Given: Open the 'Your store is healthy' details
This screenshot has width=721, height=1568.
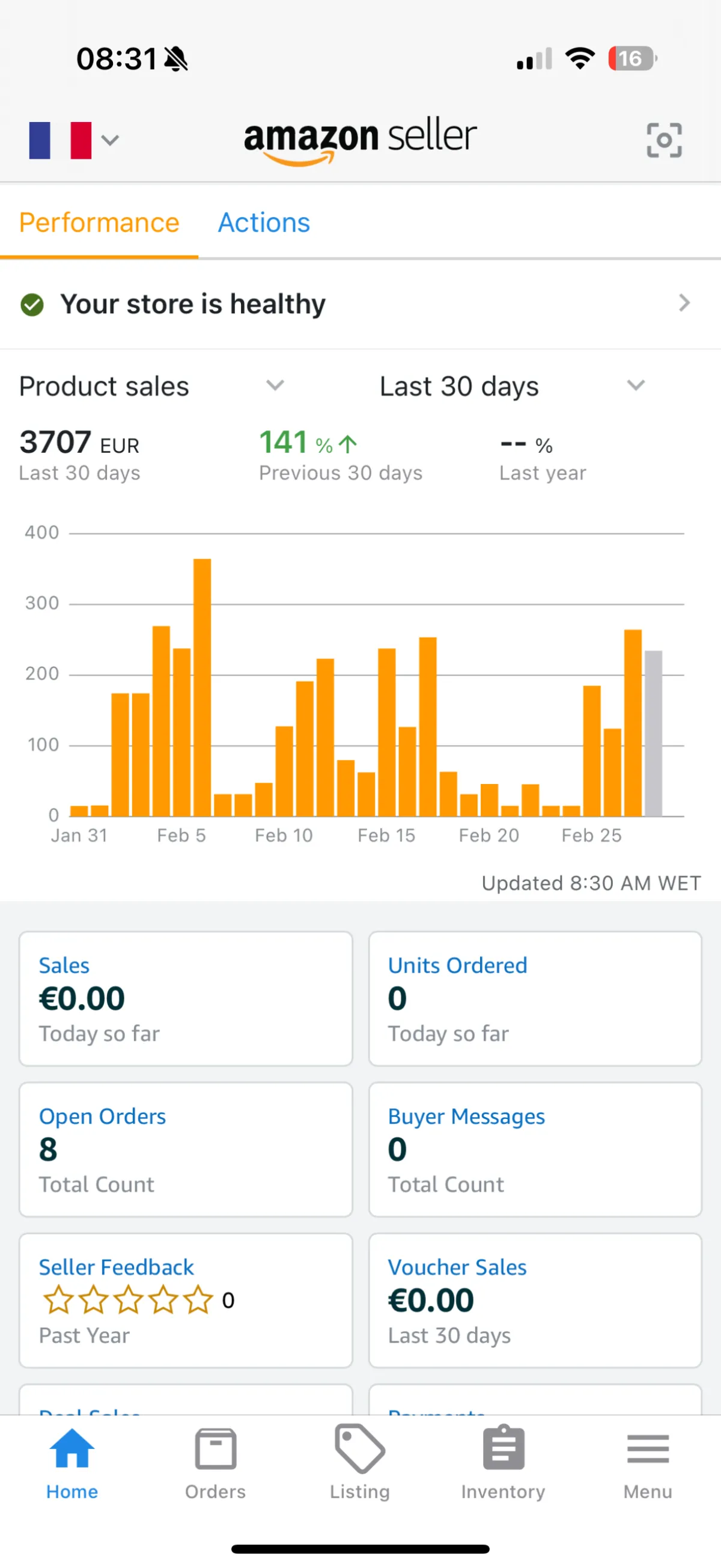Looking at the screenshot, I should (360, 303).
